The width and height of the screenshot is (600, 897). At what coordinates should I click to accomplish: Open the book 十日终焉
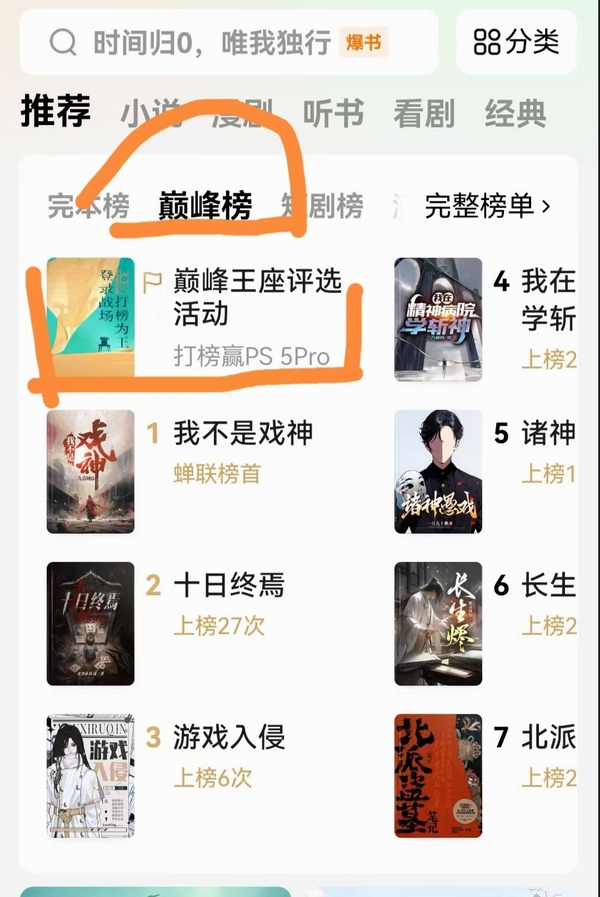click(x=229, y=584)
